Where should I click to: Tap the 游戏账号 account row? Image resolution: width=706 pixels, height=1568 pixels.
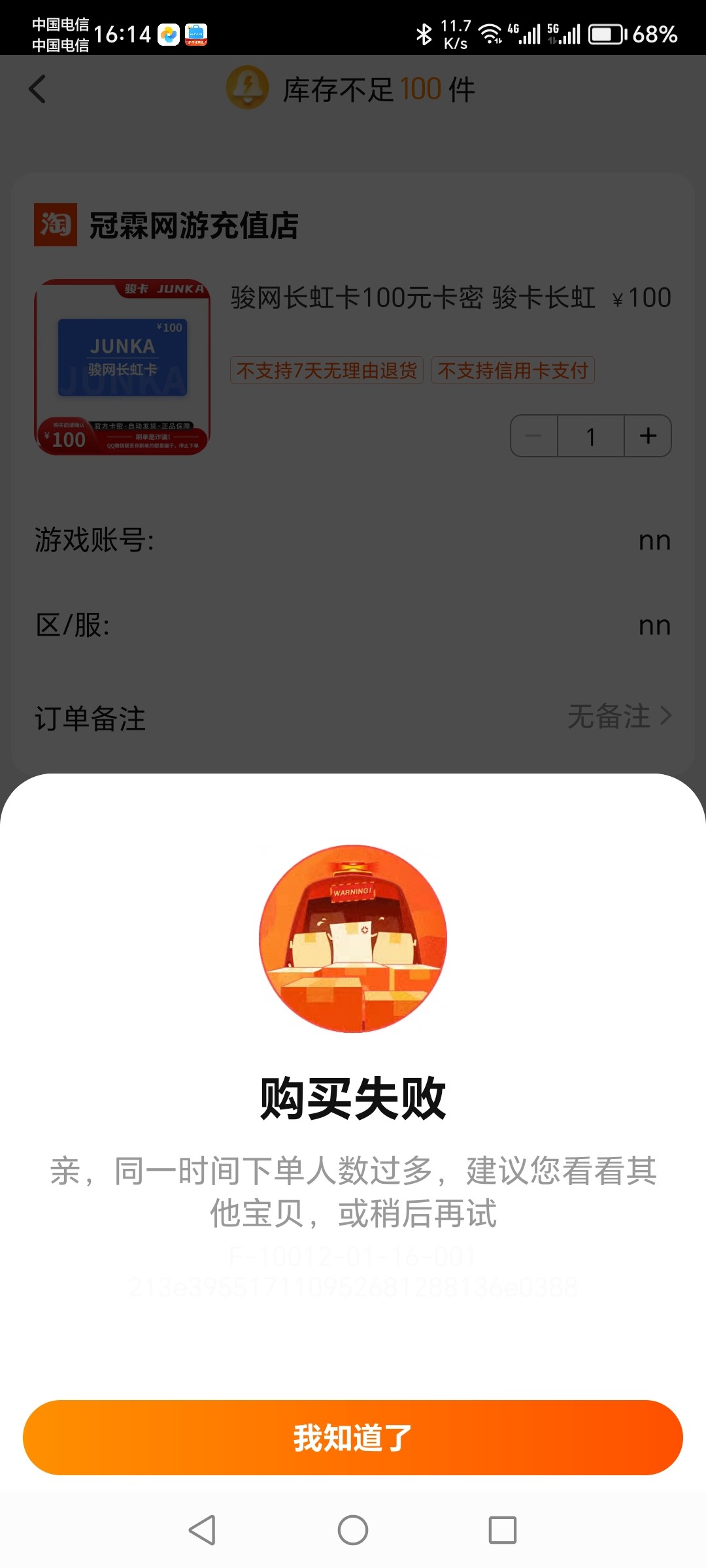click(353, 540)
